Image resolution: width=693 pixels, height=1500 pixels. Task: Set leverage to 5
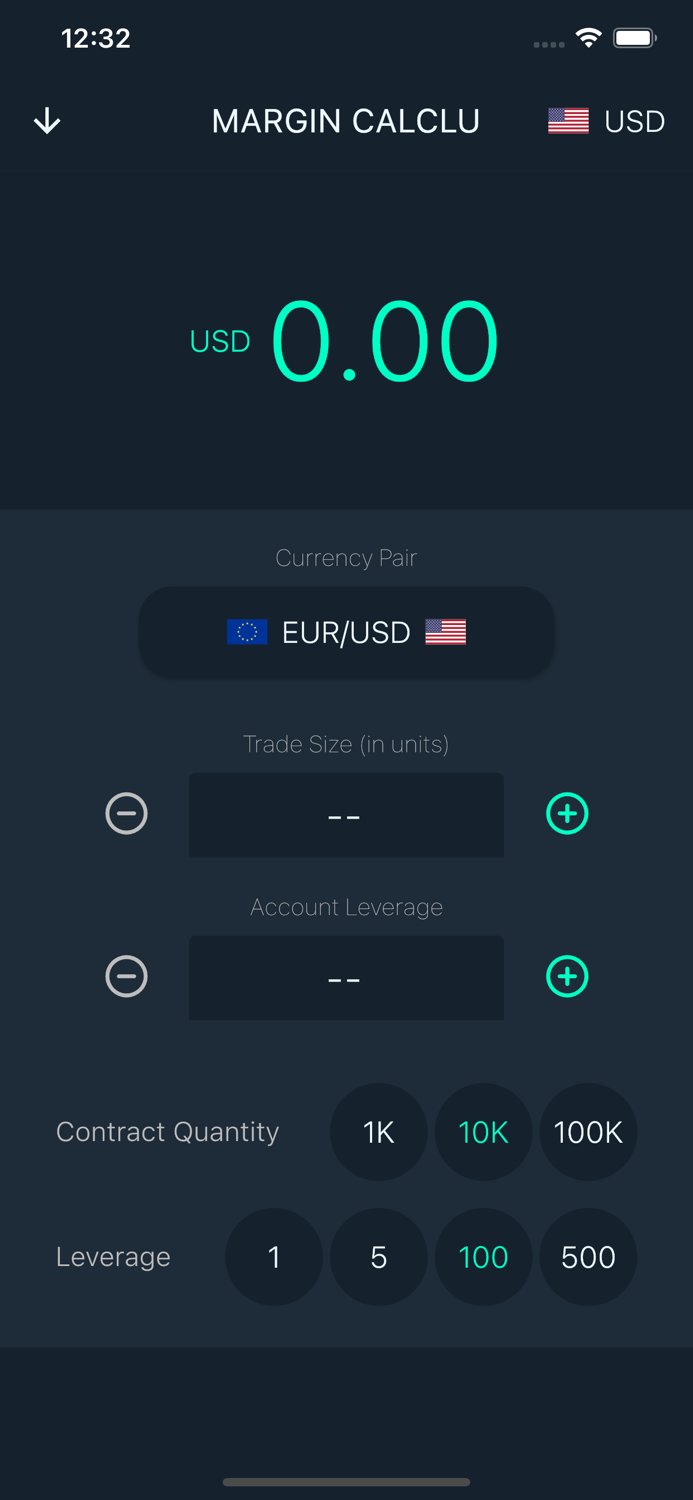pos(379,1257)
